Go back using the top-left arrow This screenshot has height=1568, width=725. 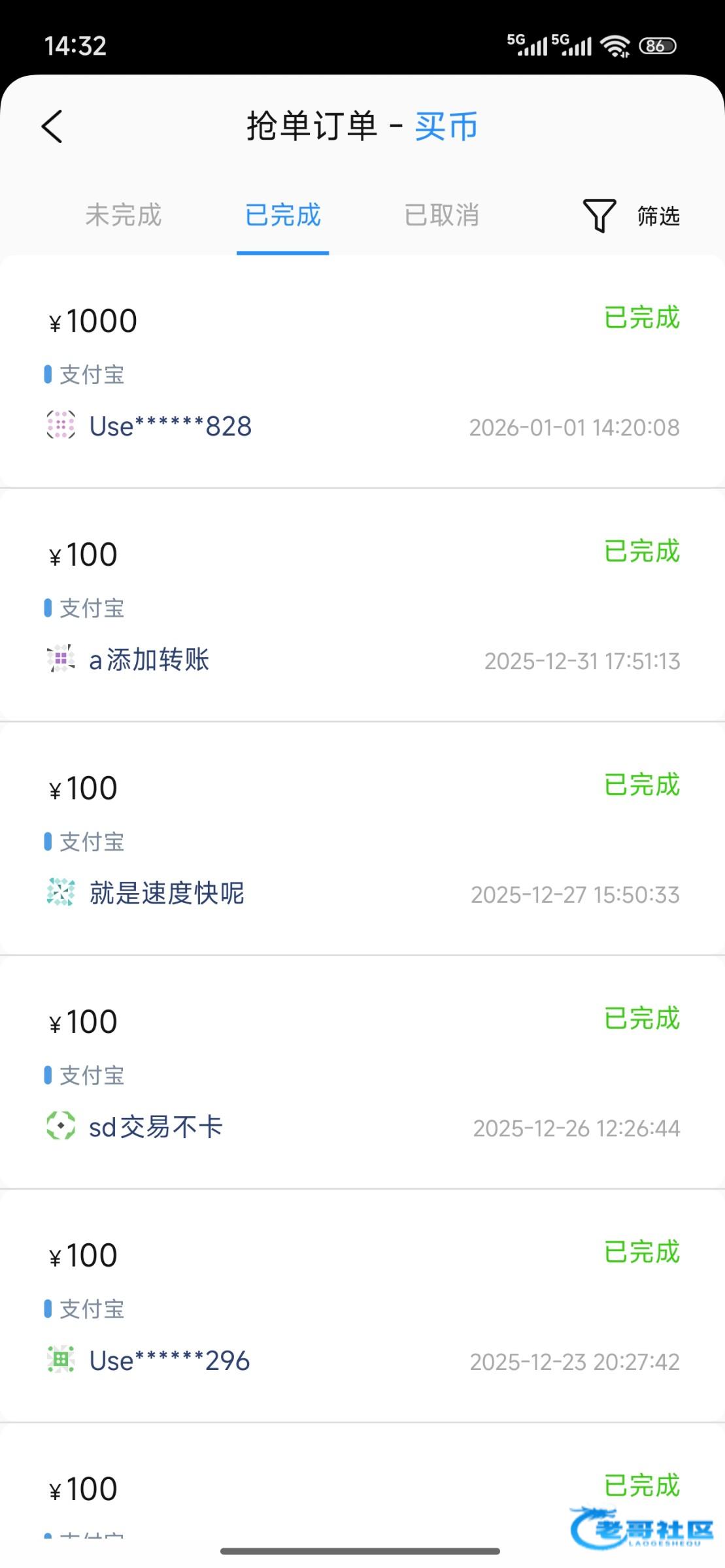tap(52, 126)
